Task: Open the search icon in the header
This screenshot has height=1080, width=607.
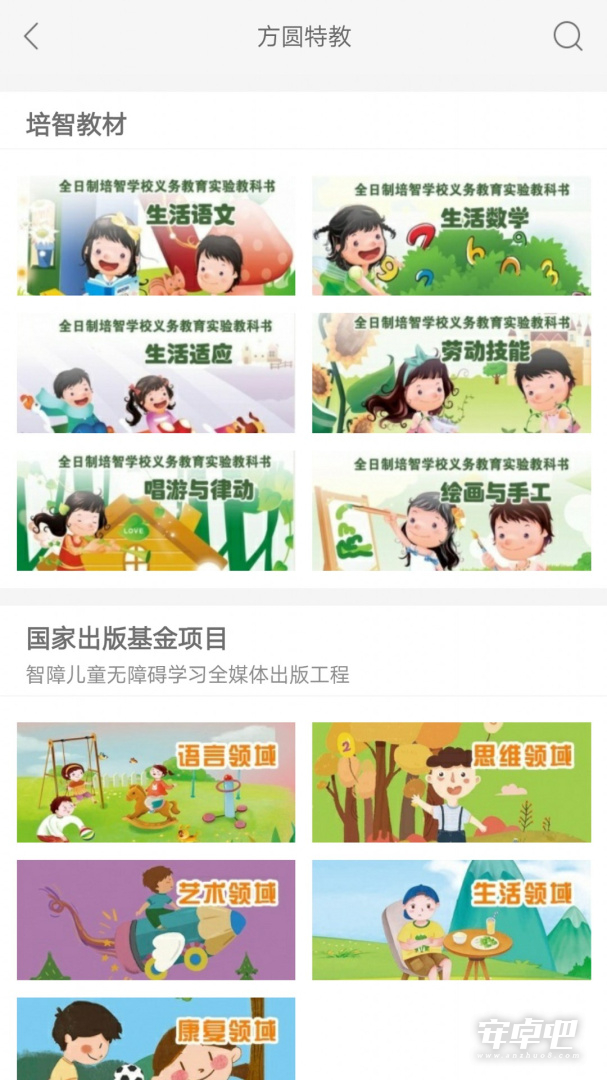Action: tap(567, 37)
